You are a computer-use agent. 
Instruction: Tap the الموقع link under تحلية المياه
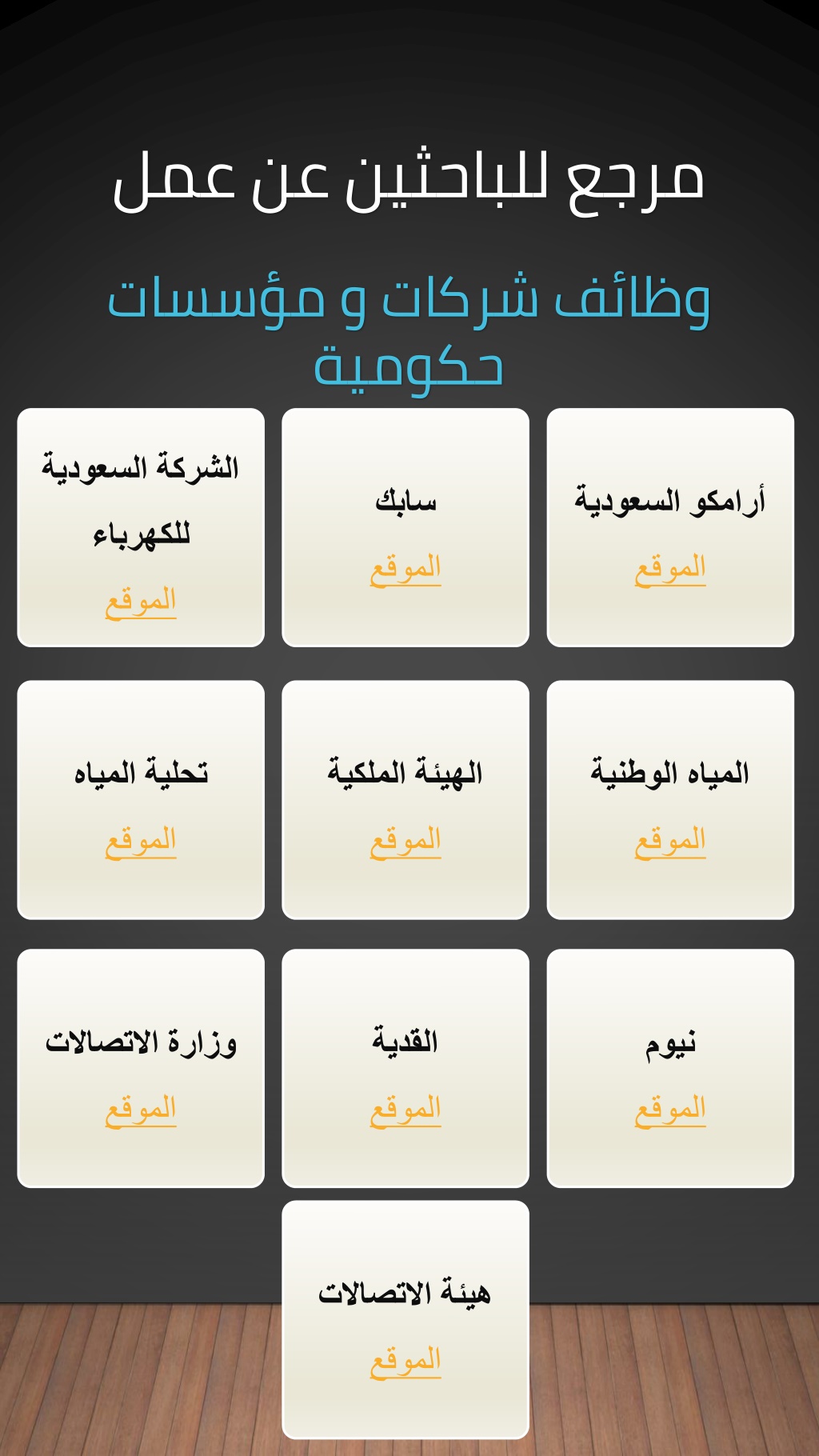pyautogui.click(x=141, y=842)
